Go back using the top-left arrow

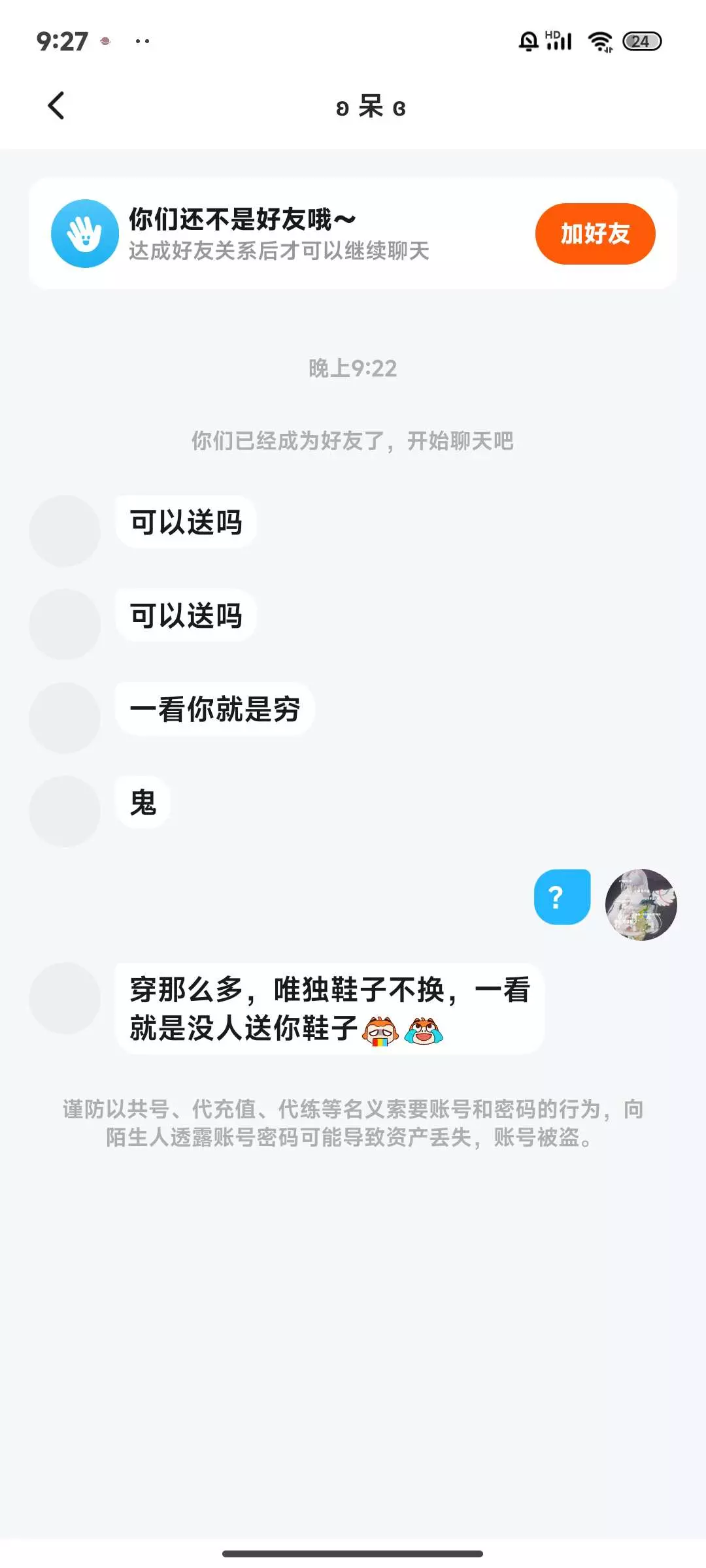tap(57, 106)
